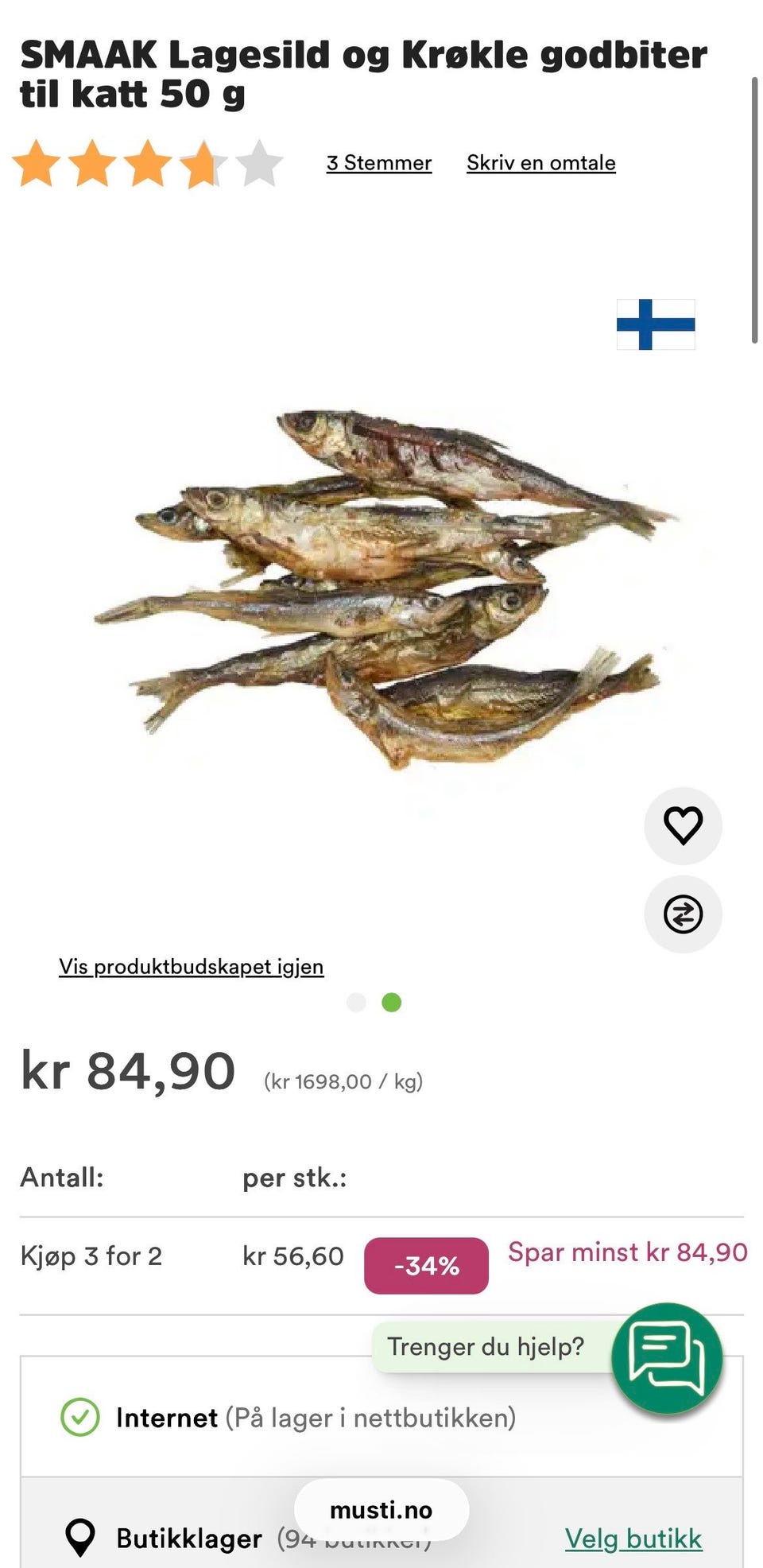763x1568 pixels.
Task: Tap Skriv en omtale link
Action: [x=541, y=163]
